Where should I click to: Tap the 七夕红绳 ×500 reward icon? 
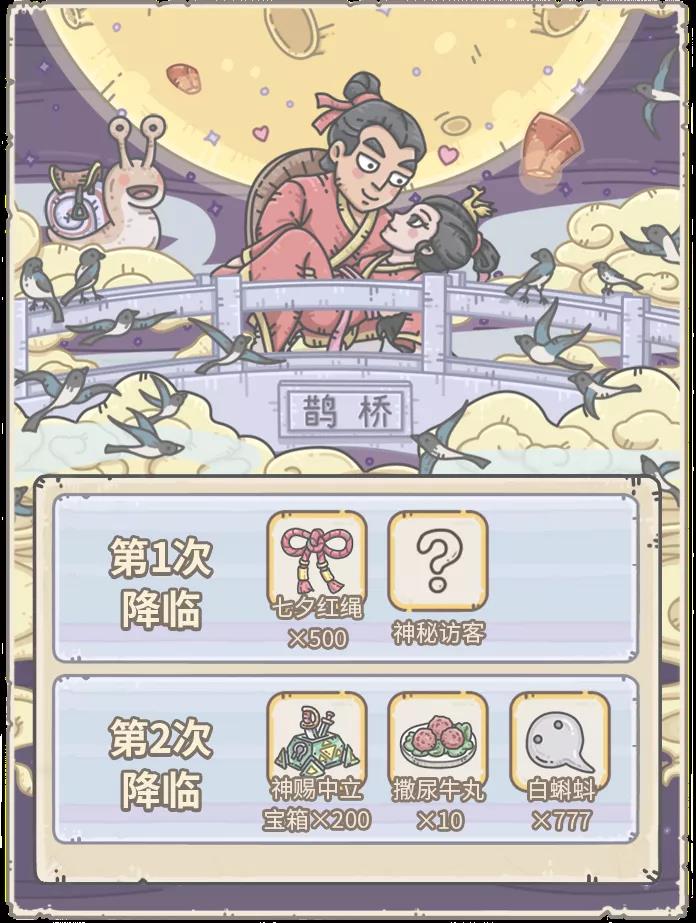coord(316,560)
